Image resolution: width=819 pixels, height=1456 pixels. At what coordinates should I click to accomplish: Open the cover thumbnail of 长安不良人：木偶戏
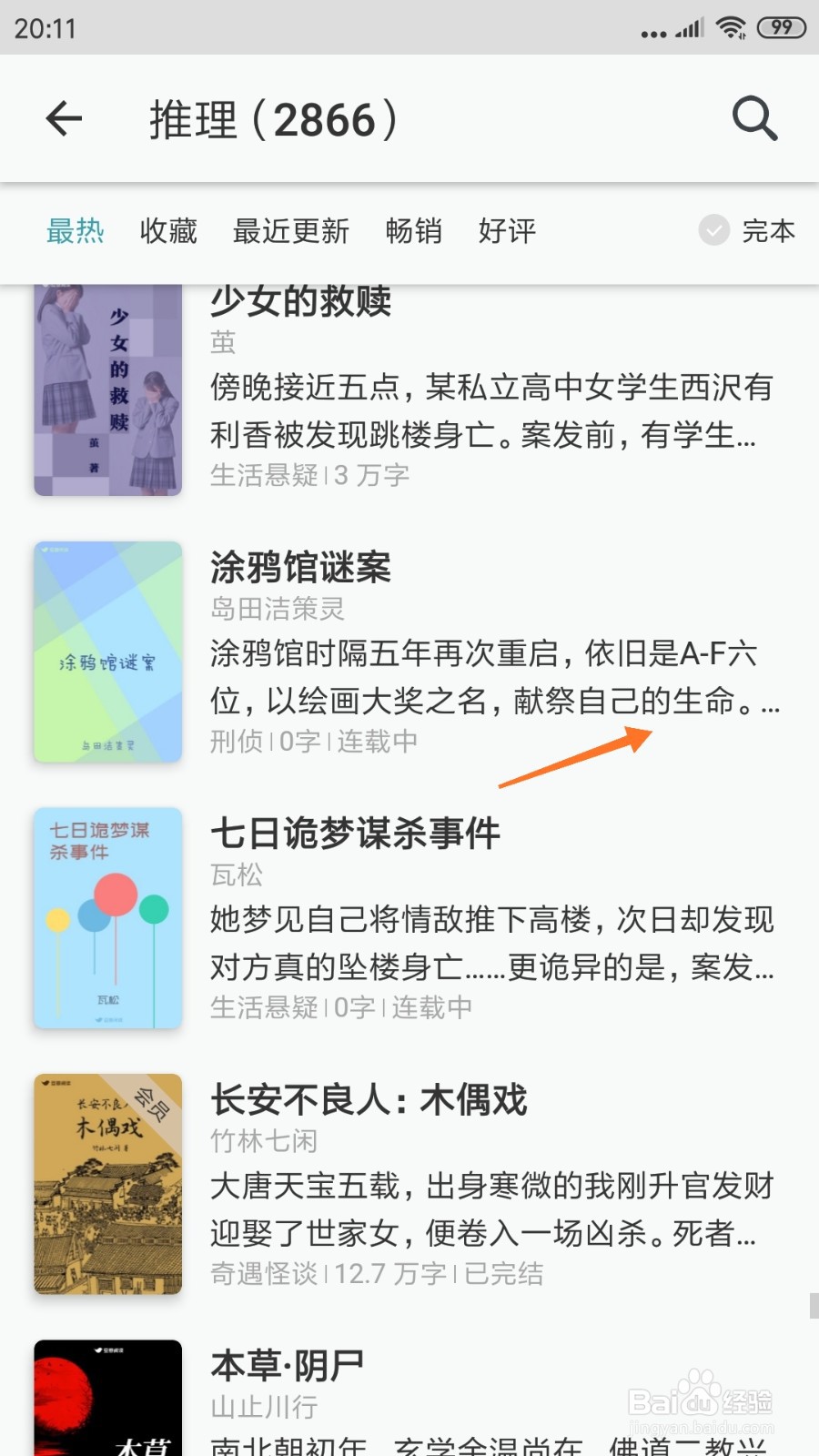point(106,1183)
